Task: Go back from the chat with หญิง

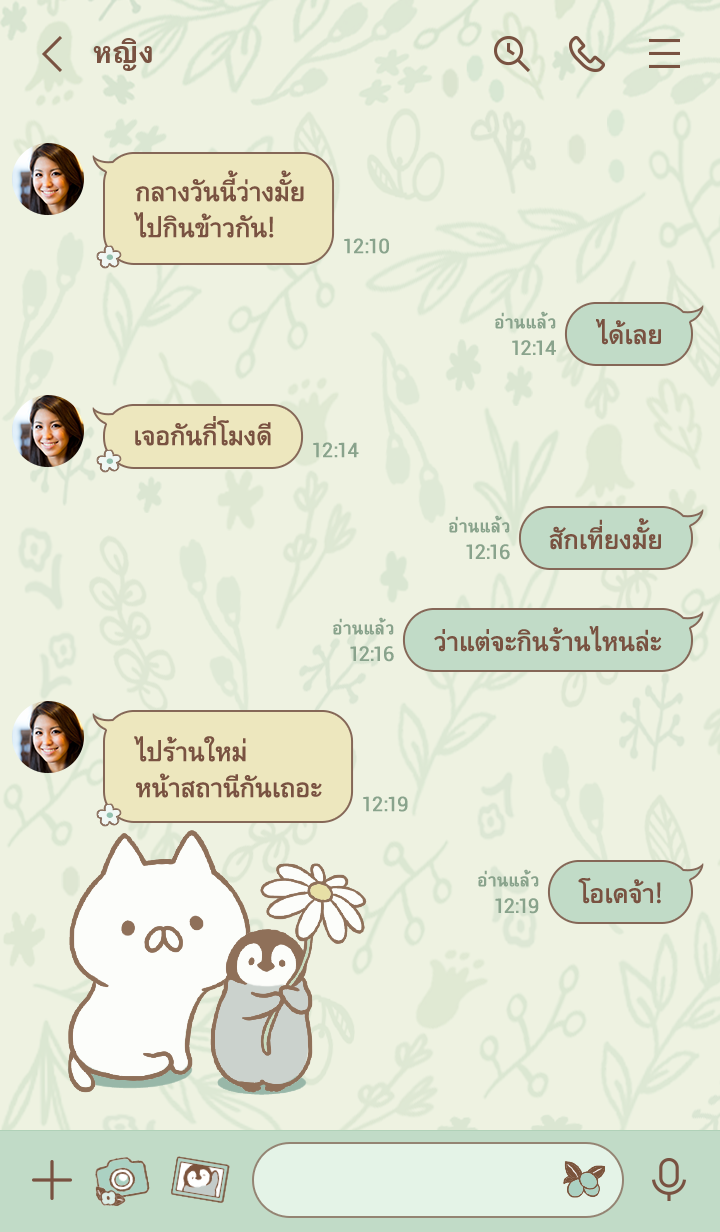Action: pyautogui.click(x=52, y=54)
